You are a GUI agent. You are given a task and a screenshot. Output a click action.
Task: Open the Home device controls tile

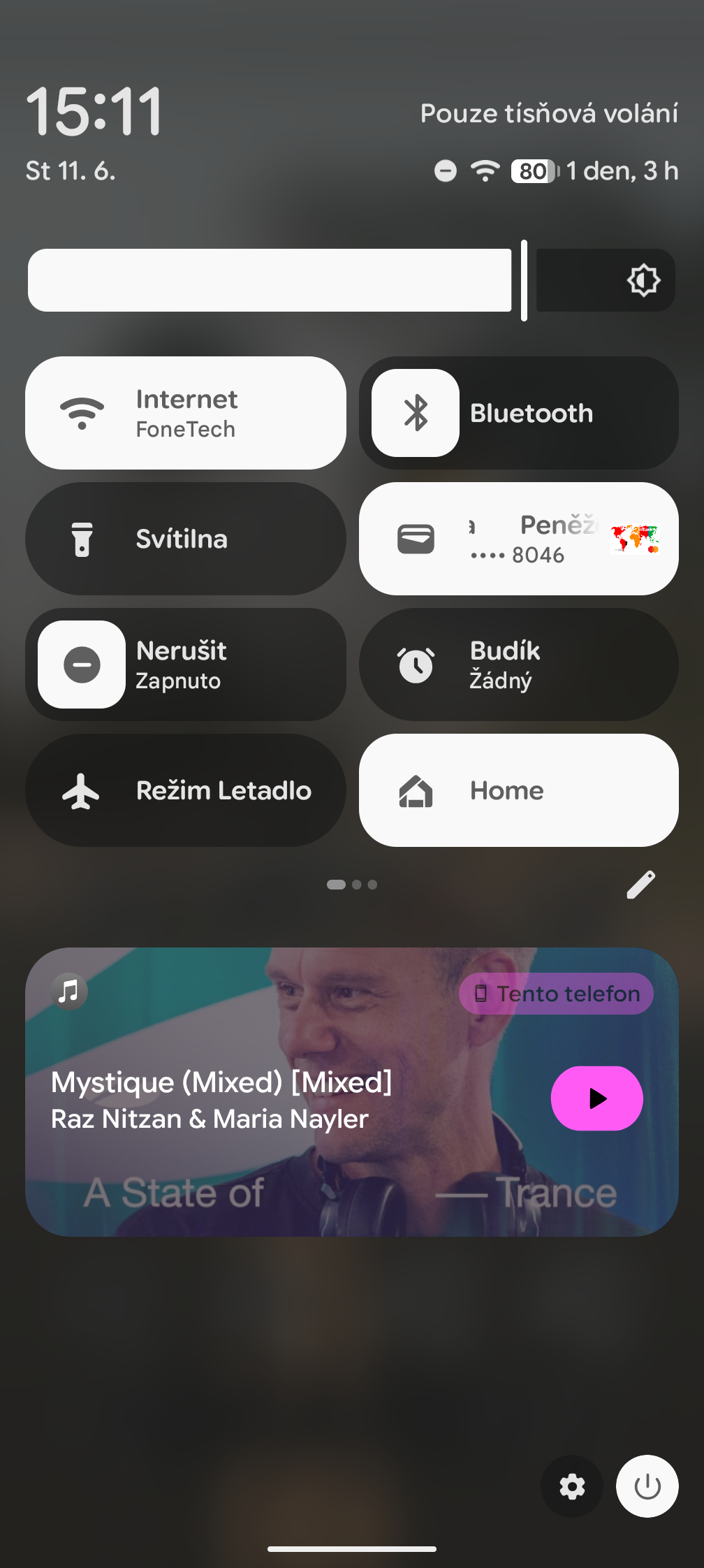519,790
